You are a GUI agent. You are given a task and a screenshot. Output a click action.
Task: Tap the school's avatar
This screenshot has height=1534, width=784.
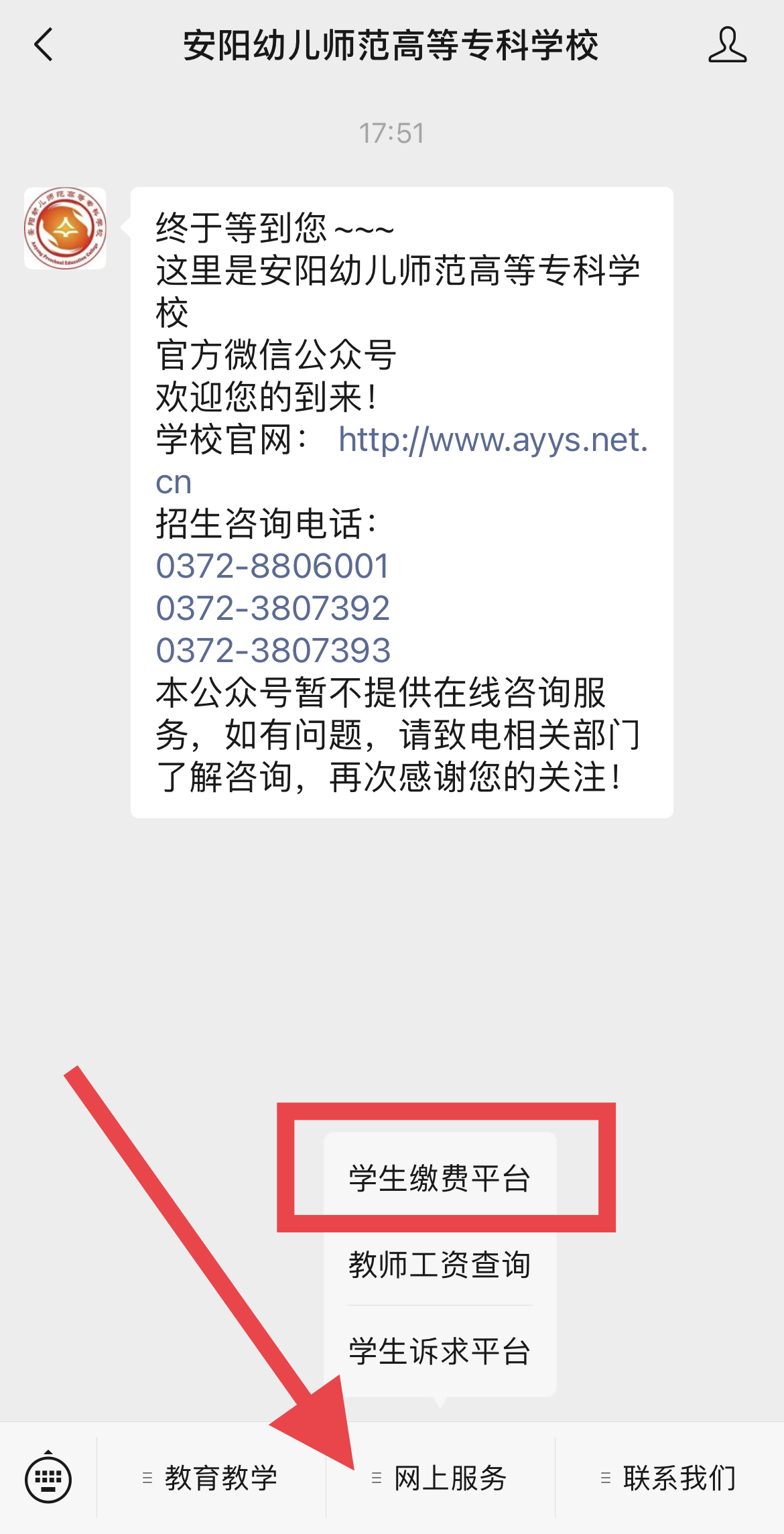[65, 229]
